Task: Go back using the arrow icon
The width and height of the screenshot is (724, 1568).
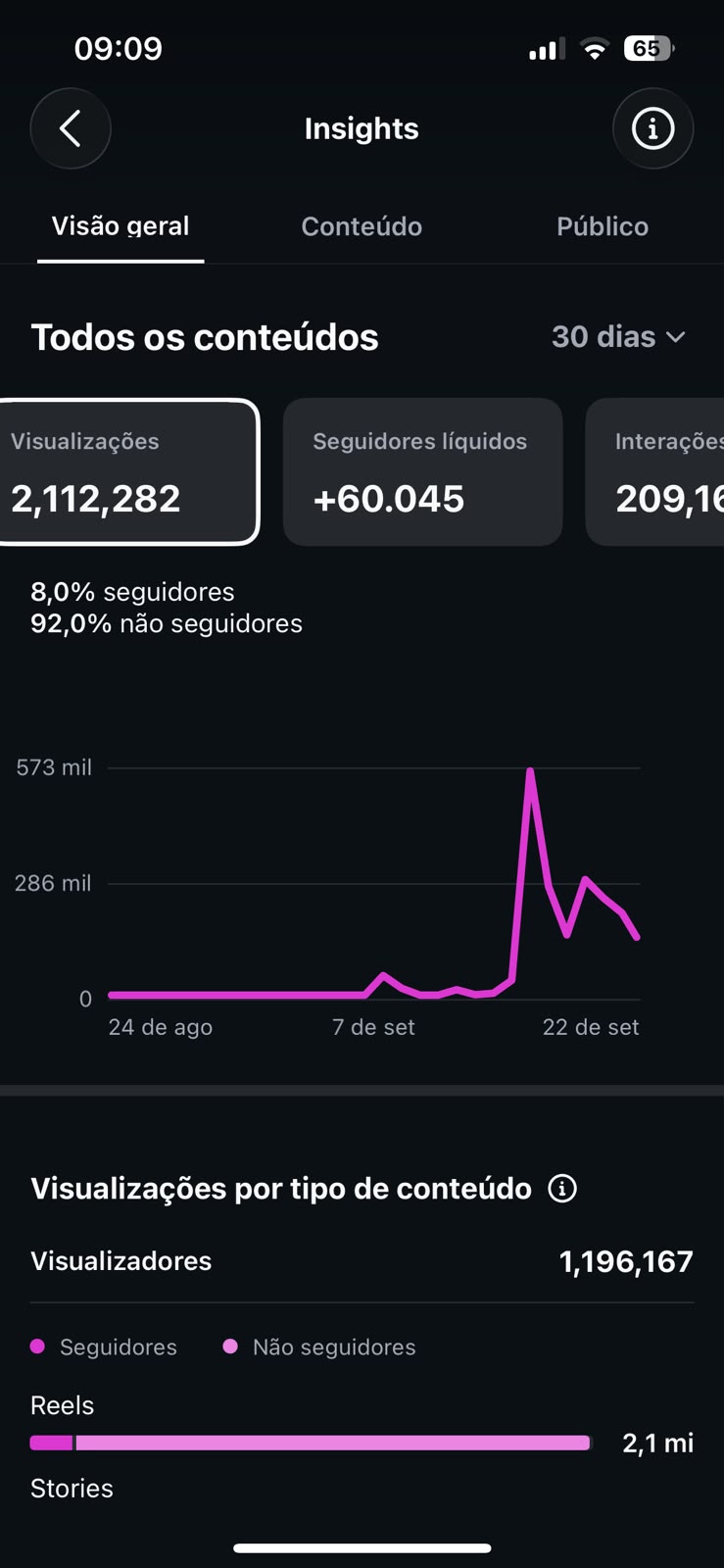Action: (x=71, y=128)
